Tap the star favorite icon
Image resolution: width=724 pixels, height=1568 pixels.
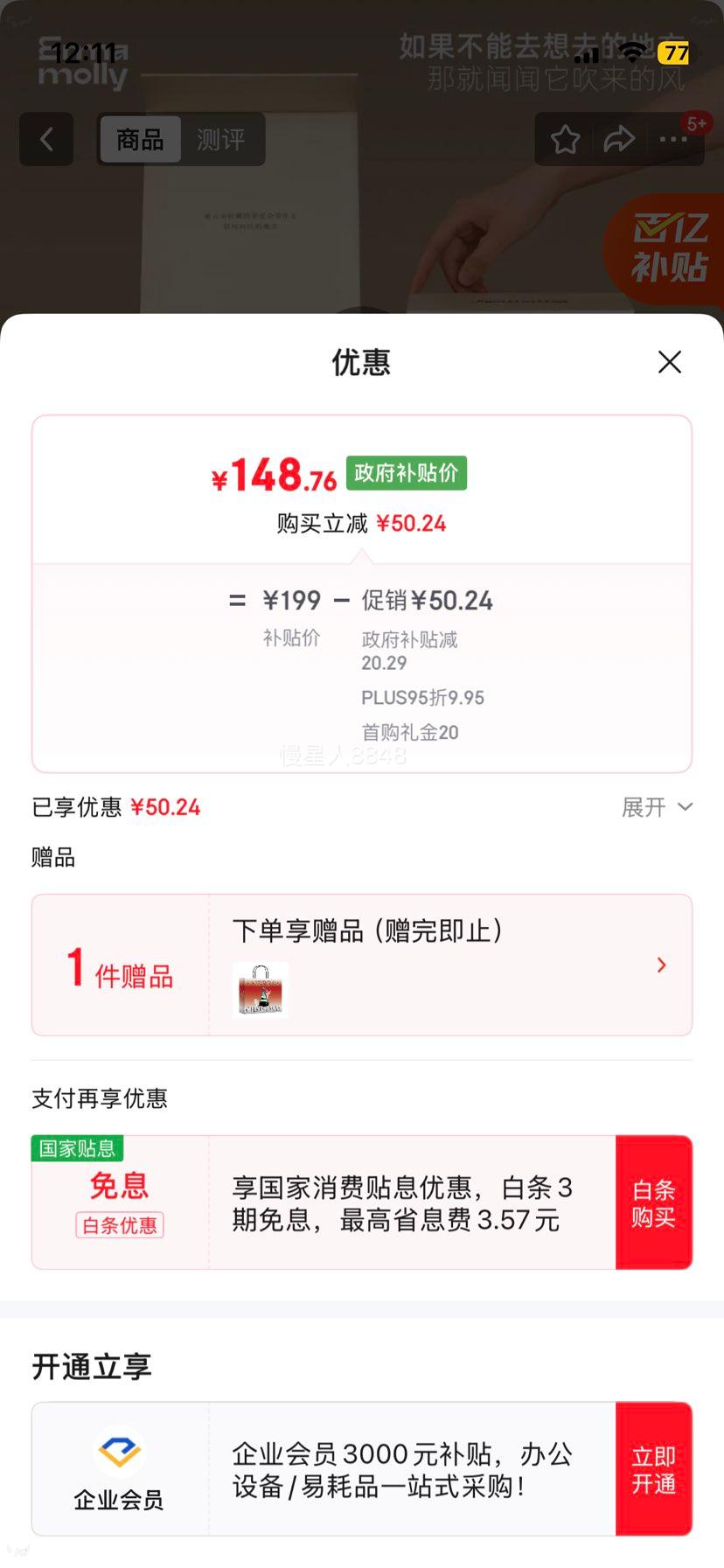coord(564,139)
